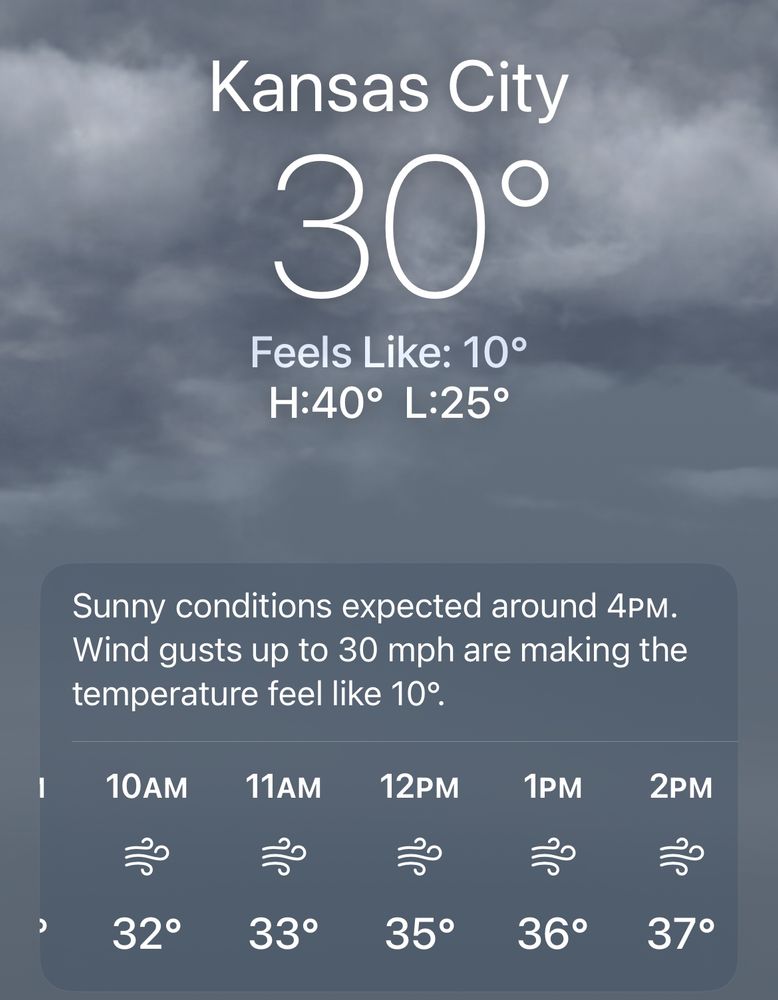Select the 1PM column header

552,788
